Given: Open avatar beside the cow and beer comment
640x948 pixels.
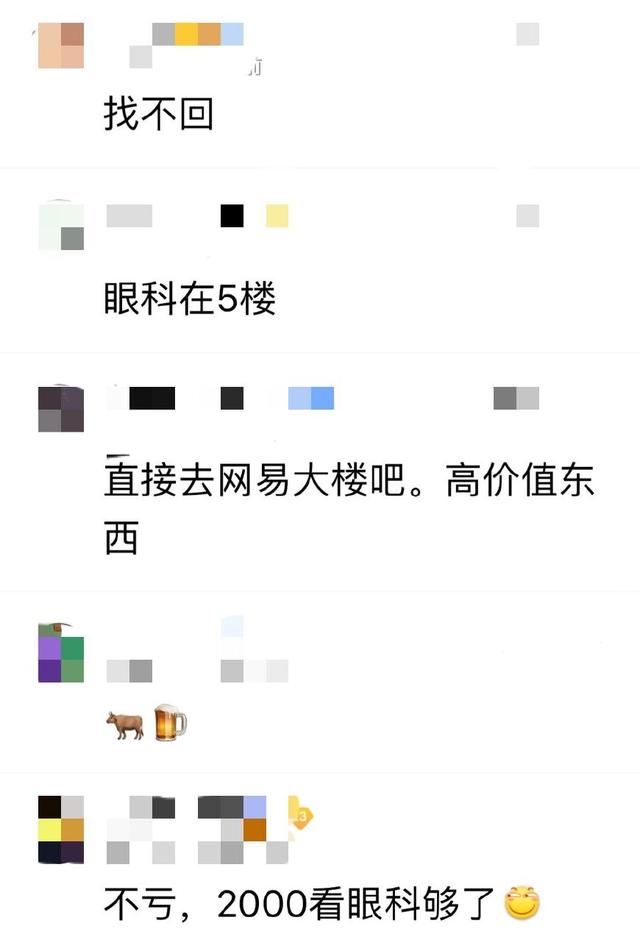Looking at the screenshot, I should pos(61,653).
